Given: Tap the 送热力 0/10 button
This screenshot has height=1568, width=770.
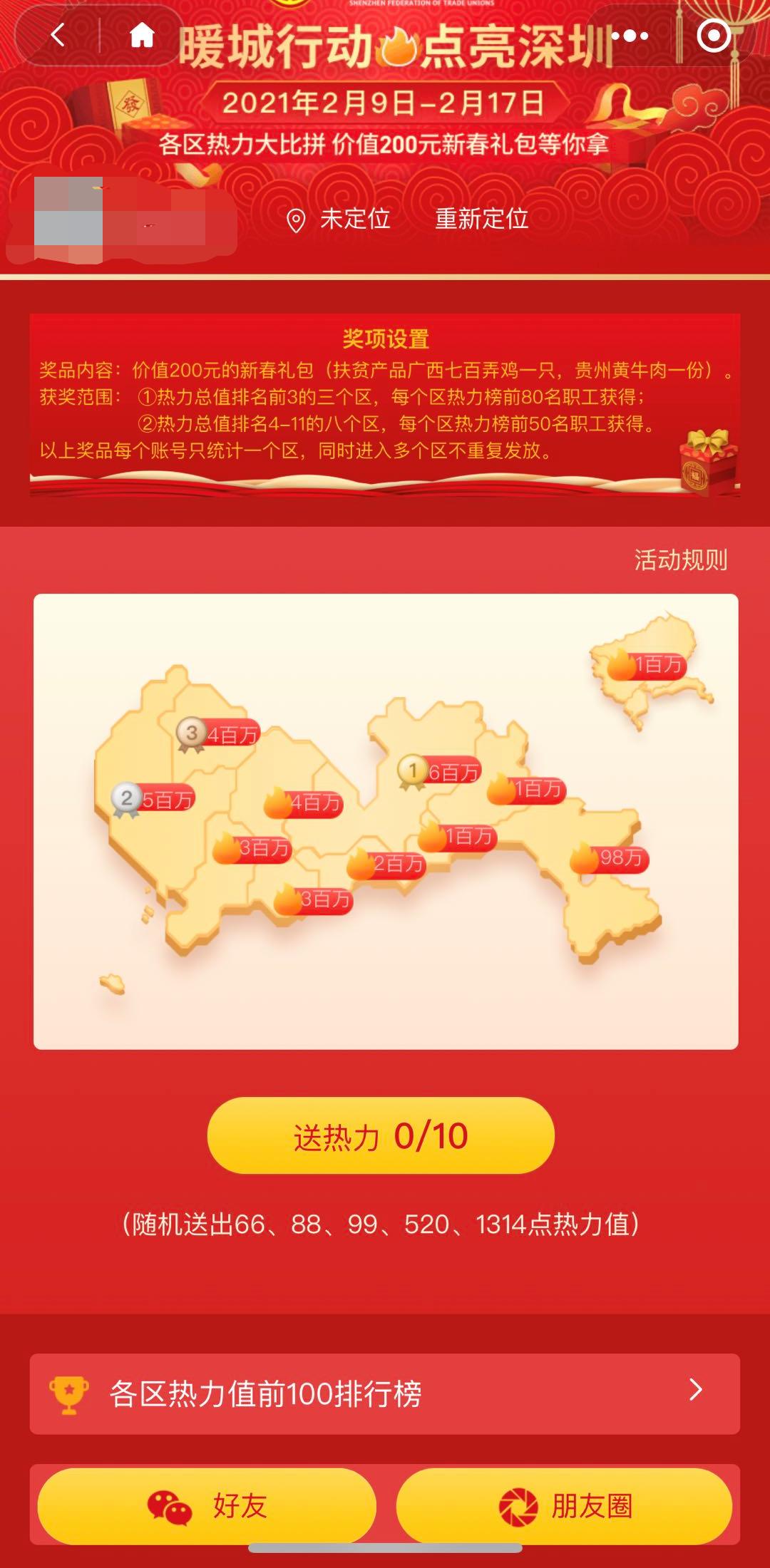Looking at the screenshot, I should (381, 1135).
